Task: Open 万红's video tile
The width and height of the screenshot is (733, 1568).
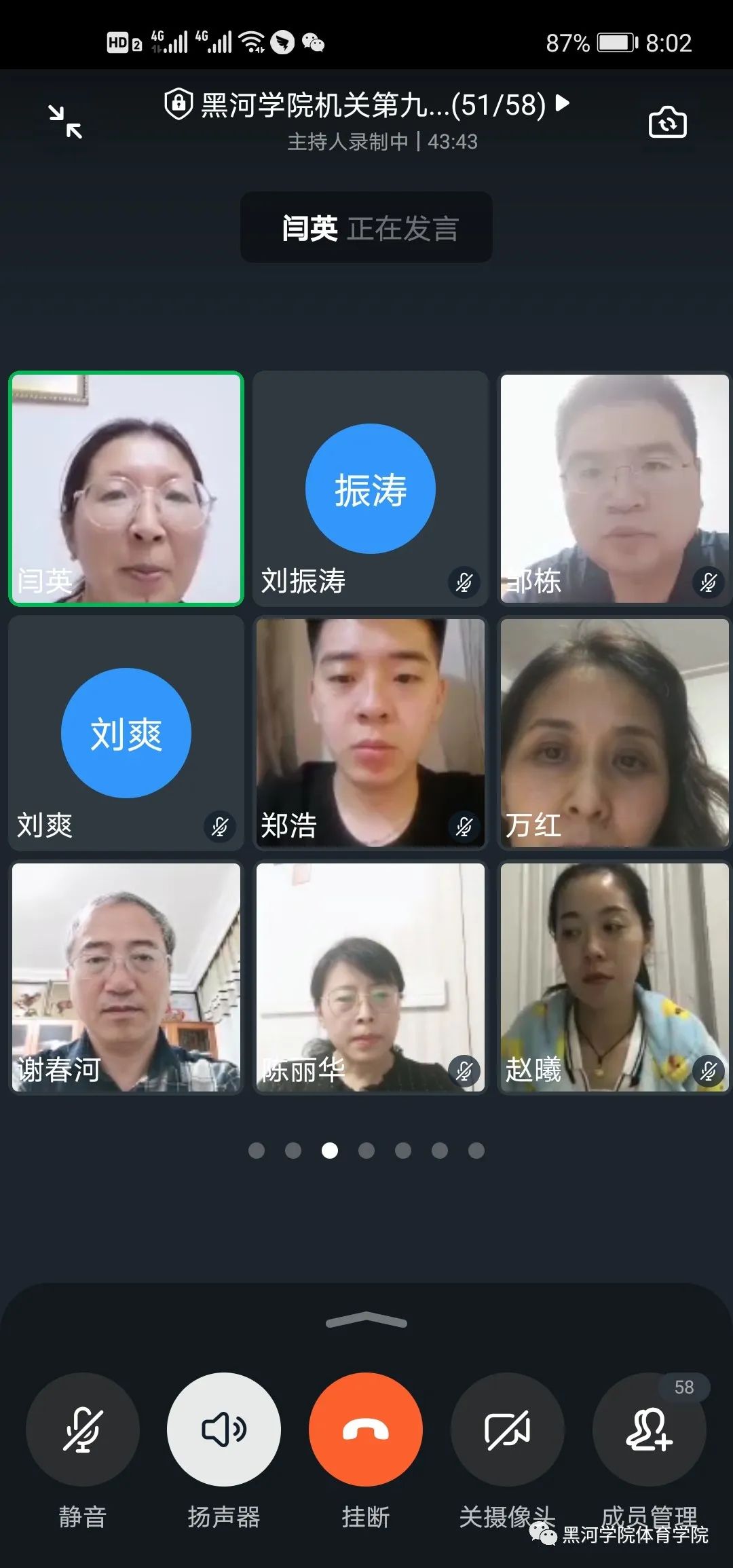Action: (614, 733)
